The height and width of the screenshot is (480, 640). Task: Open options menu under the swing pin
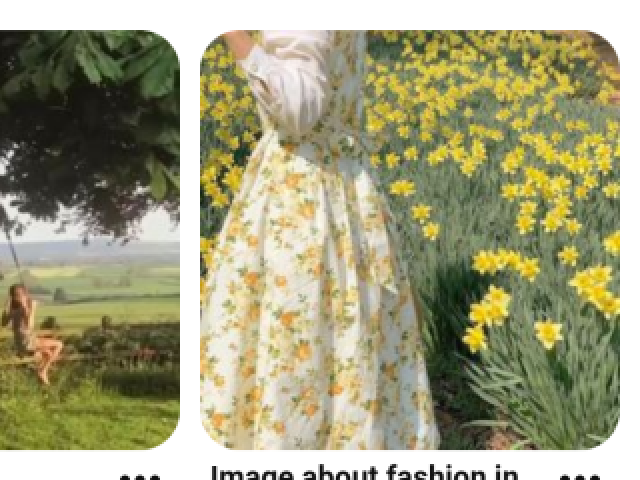140,476
